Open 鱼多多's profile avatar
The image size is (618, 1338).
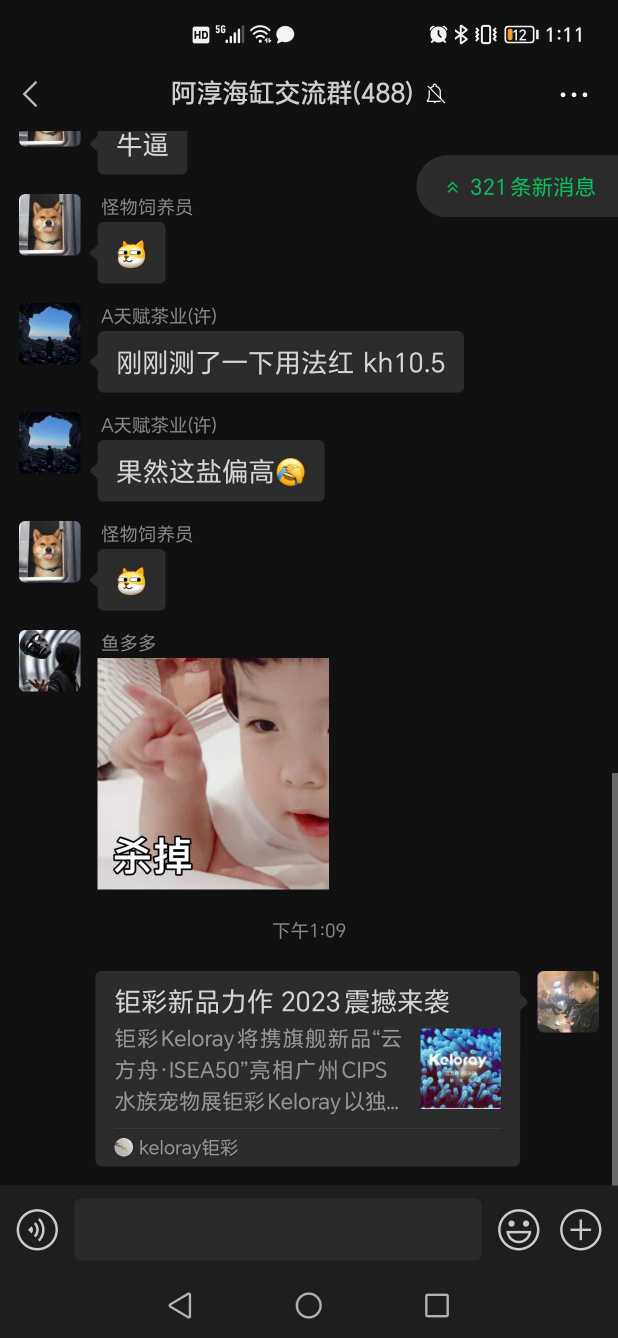coord(50,661)
